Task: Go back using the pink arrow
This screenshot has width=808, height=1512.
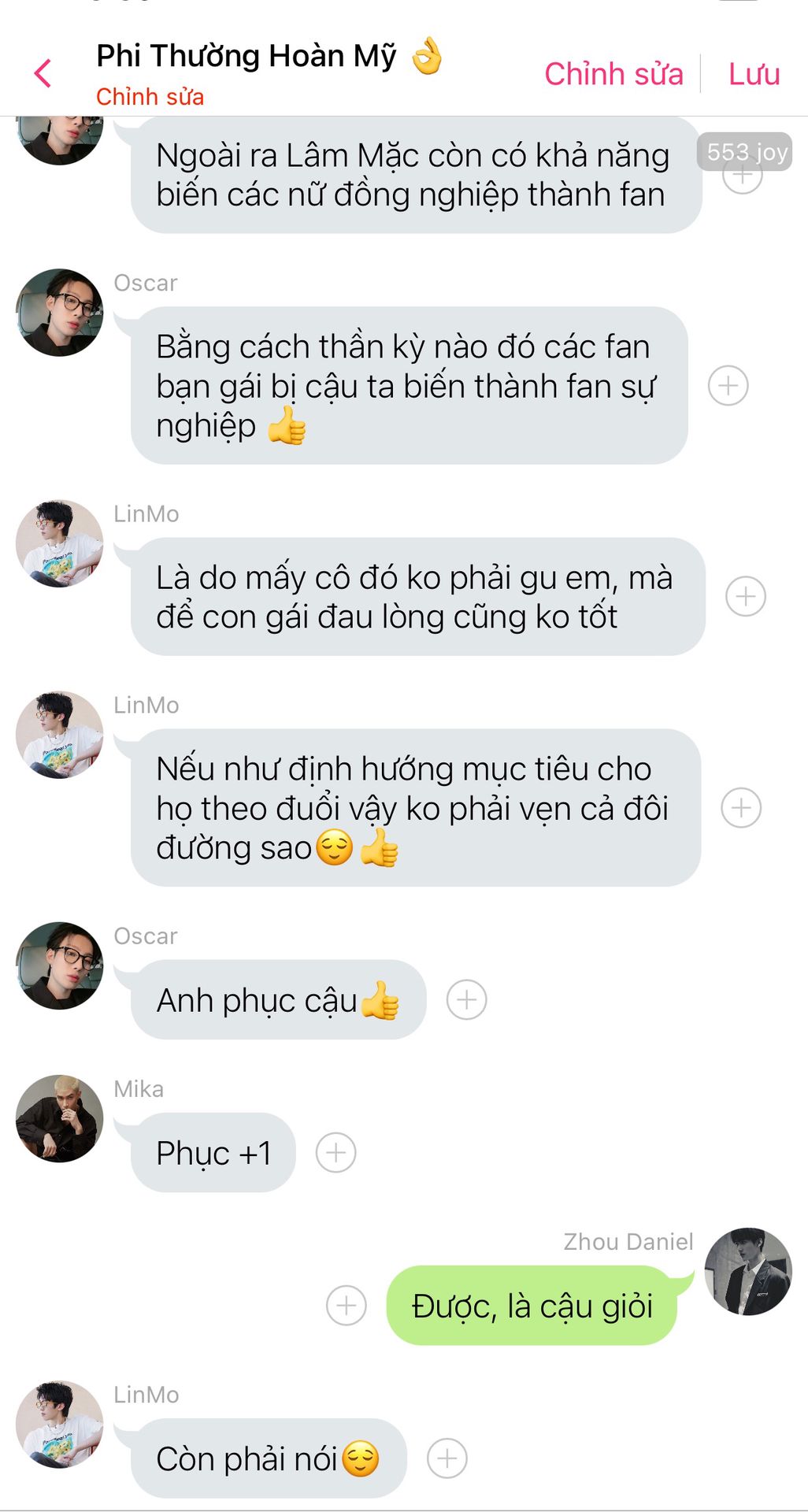Action: click(x=43, y=73)
